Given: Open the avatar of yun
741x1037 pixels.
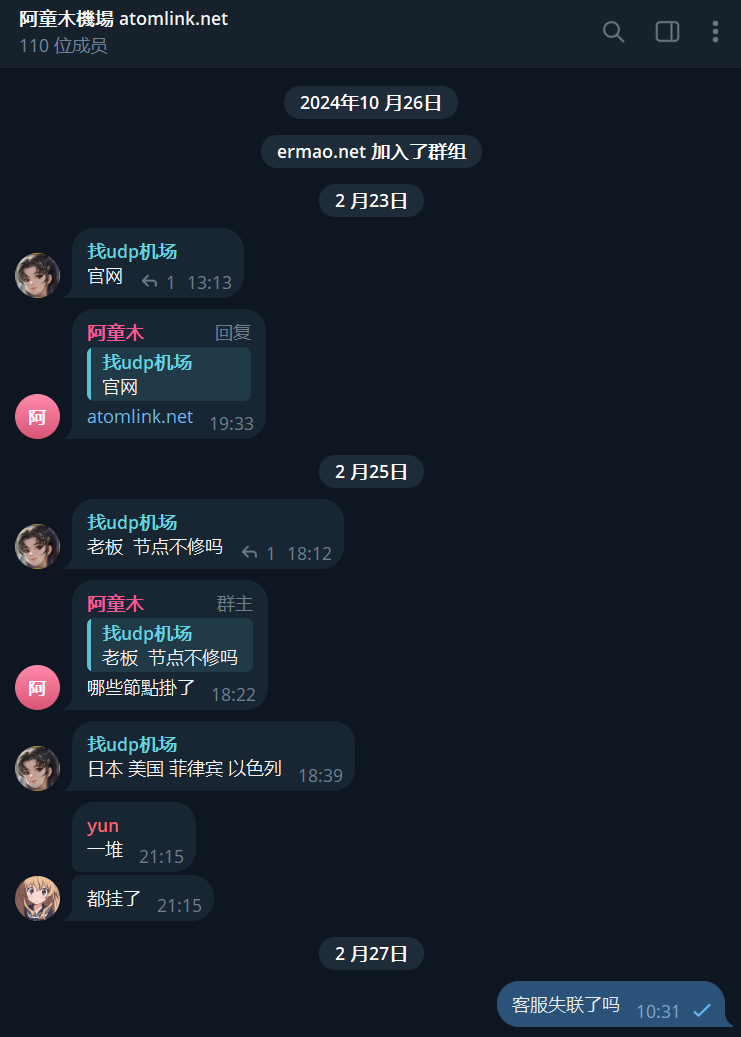Looking at the screenshot, I should coord(37,897).
